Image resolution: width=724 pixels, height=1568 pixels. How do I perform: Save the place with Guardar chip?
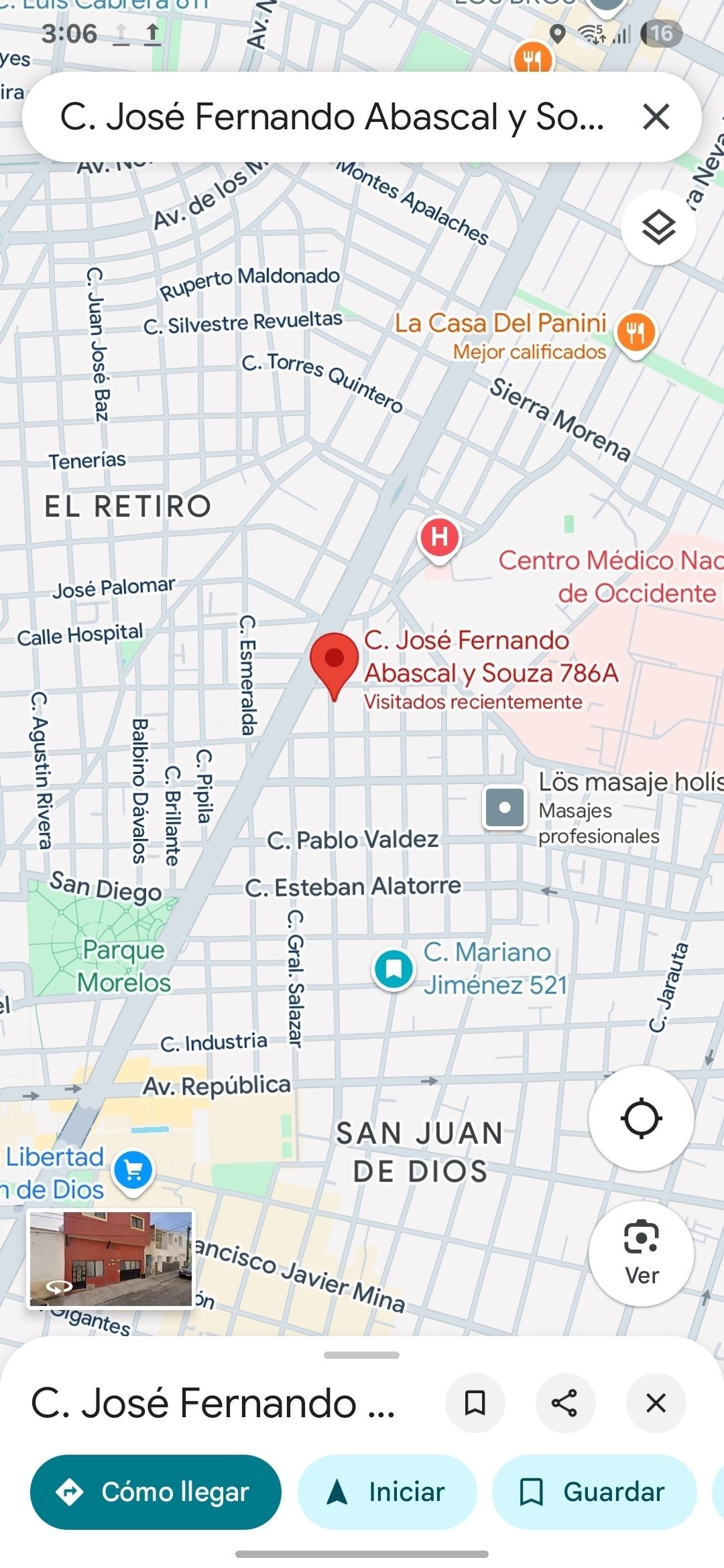click(x=594, y=1492)
